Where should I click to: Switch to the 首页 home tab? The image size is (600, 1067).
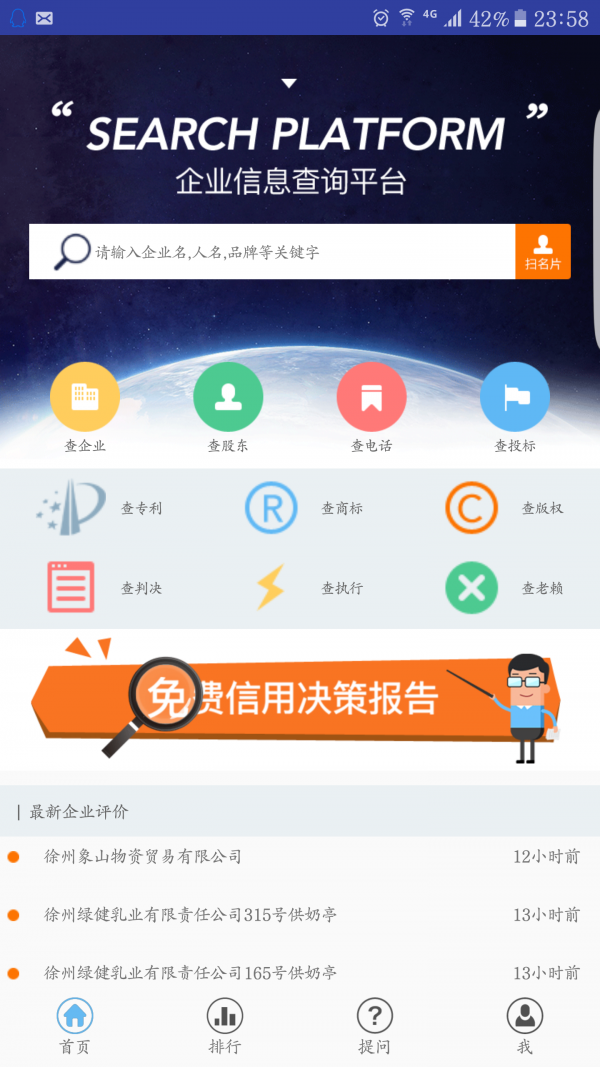[75, 1027]
